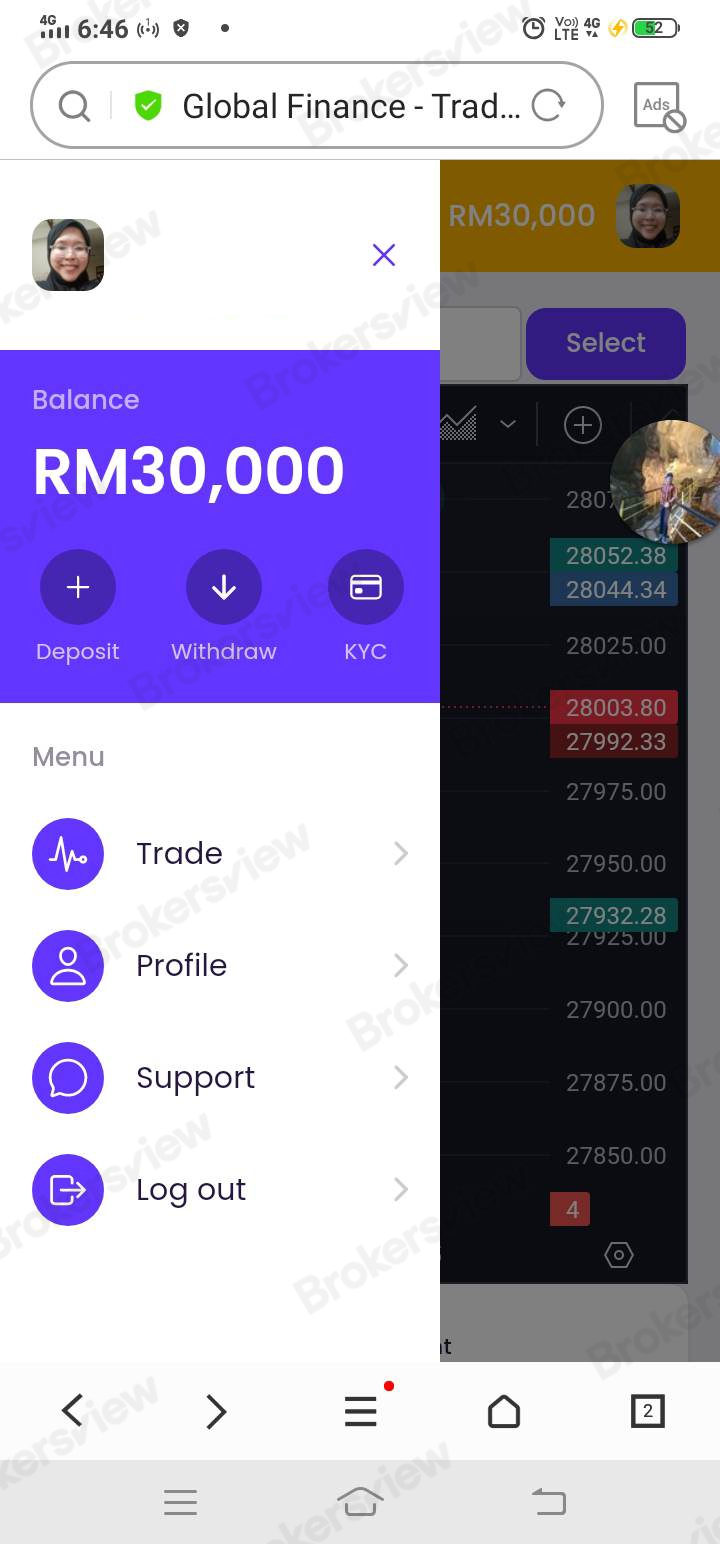The image size is (720, 1544).
Task: Go forward in browser
Action: [216, 1411]
